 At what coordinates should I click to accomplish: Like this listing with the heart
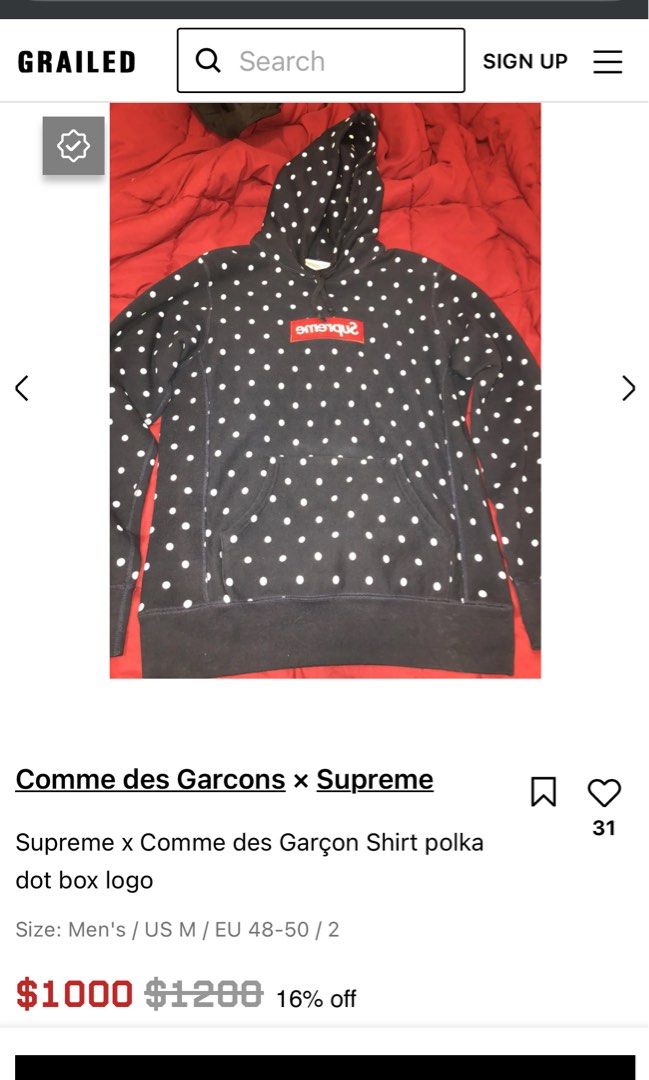[604, 792]
